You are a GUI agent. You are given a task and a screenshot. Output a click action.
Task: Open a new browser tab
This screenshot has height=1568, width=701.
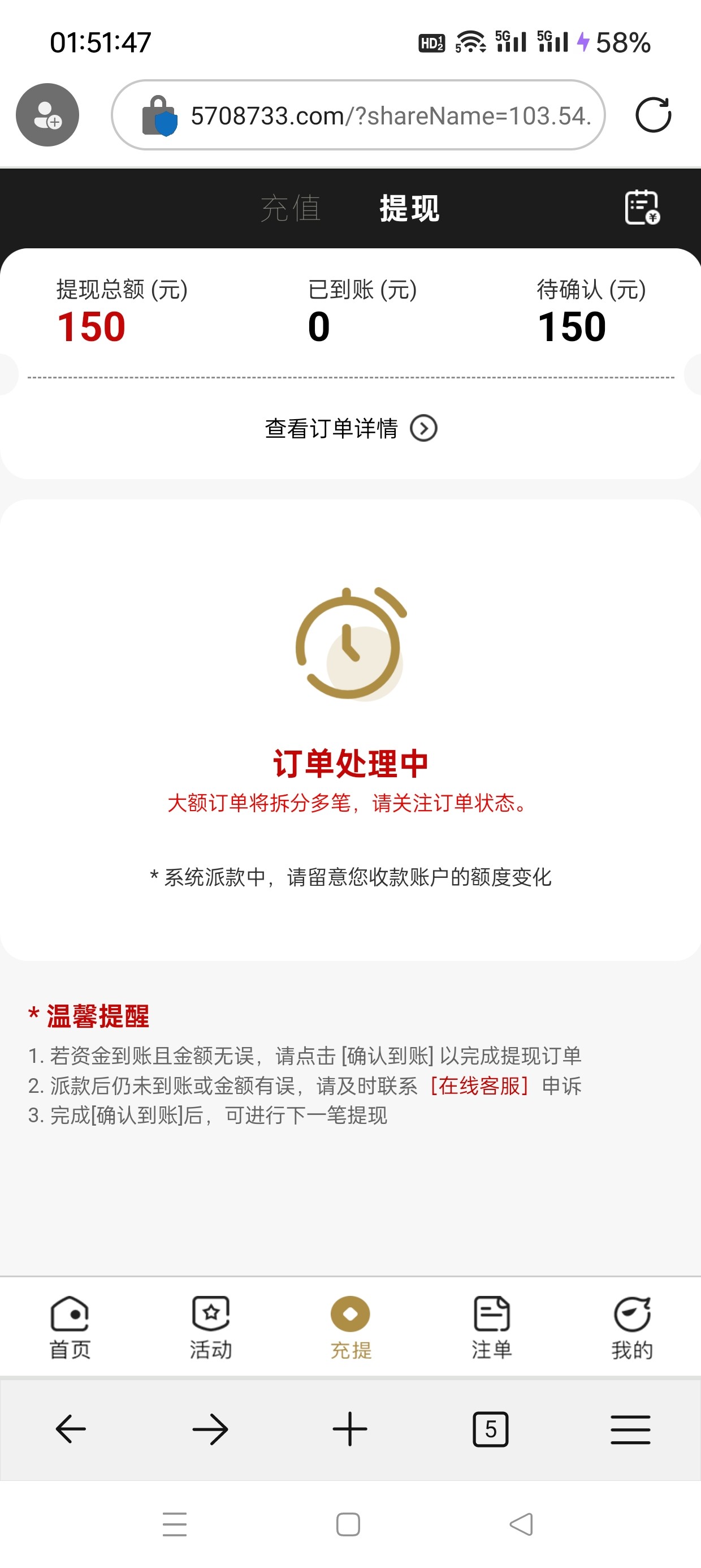350,1429
